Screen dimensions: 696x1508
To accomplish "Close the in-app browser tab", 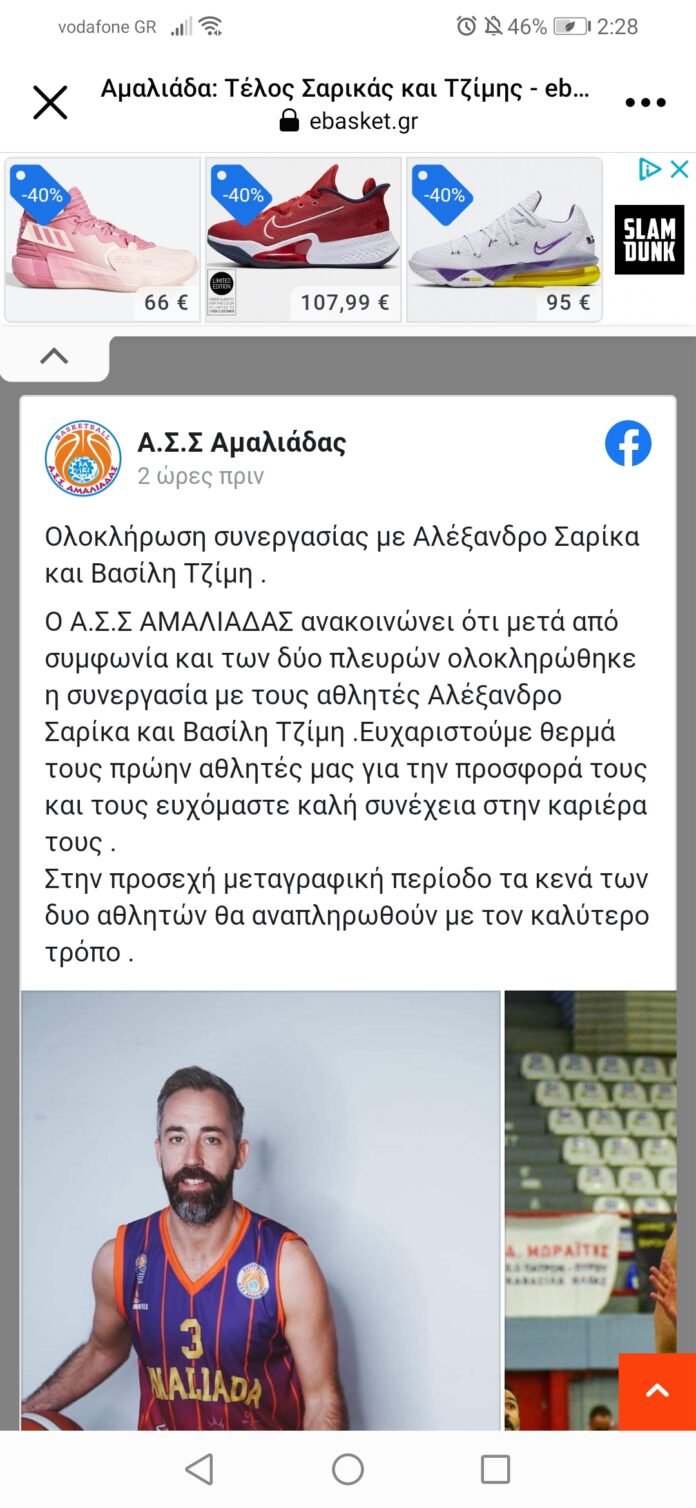I will [50, 103].
